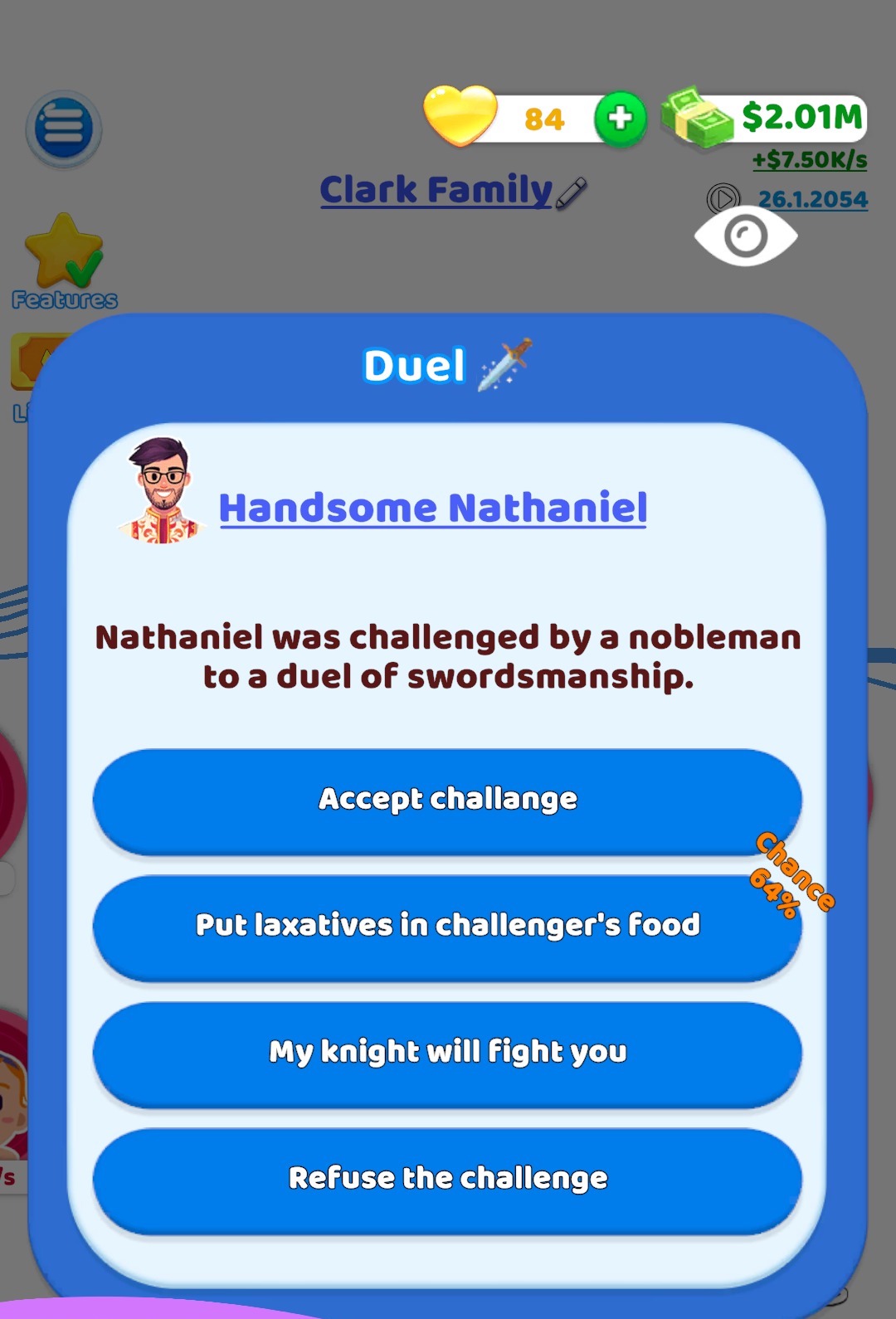Refuse the challenge
896x1319 pixels.
(x=447, y=1179)
